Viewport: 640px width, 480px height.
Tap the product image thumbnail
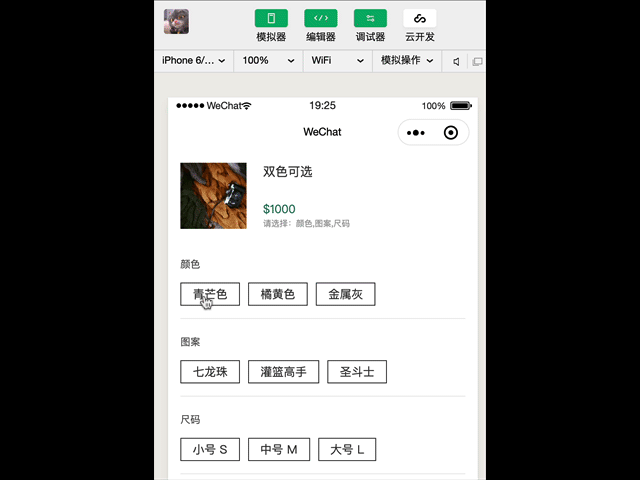click(x=213, y=196)
